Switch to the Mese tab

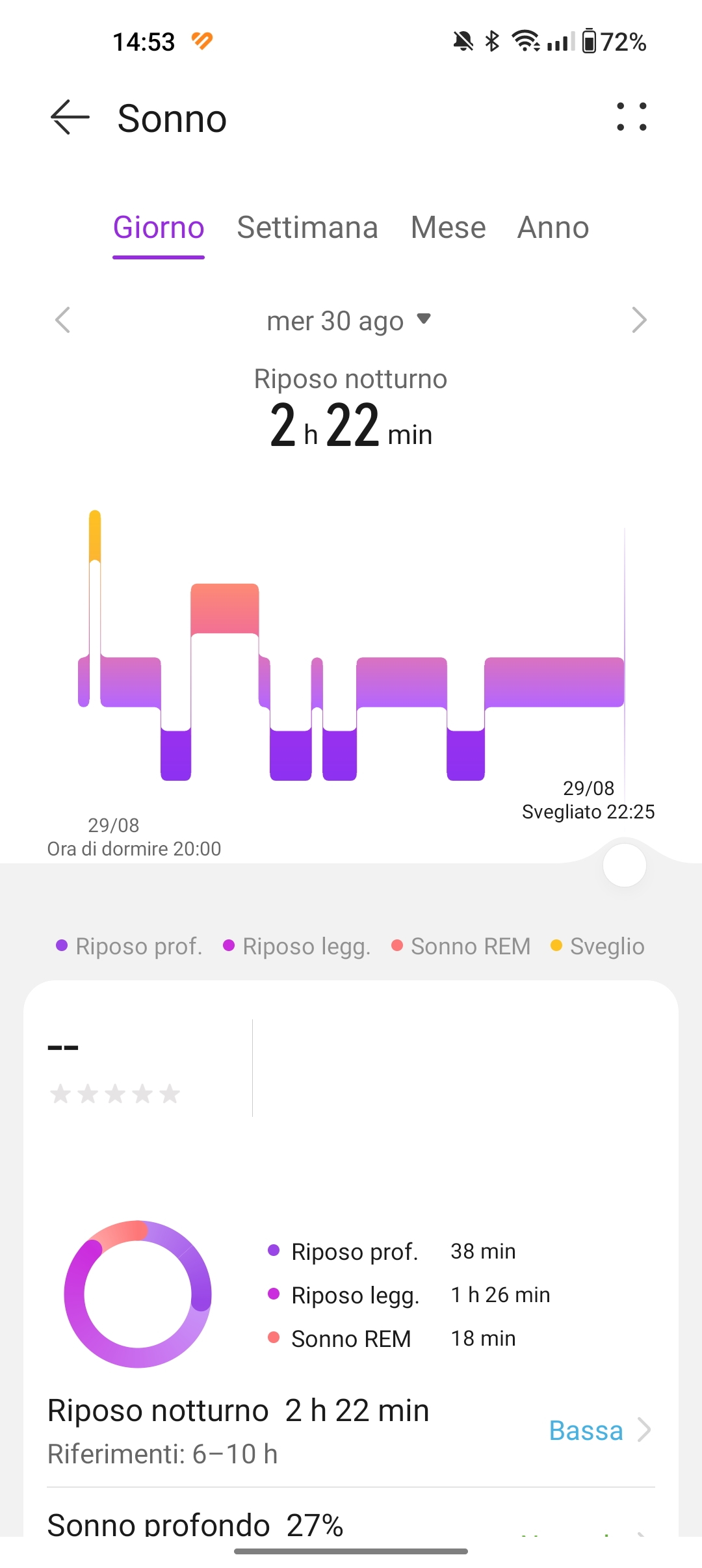pos(448,228)
